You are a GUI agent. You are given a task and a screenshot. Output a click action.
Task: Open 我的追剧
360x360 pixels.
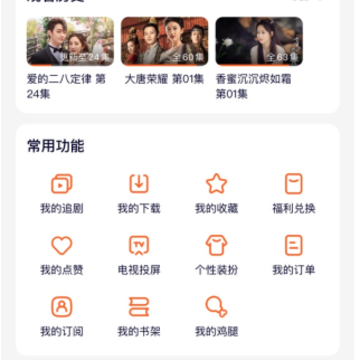[62, 193]
